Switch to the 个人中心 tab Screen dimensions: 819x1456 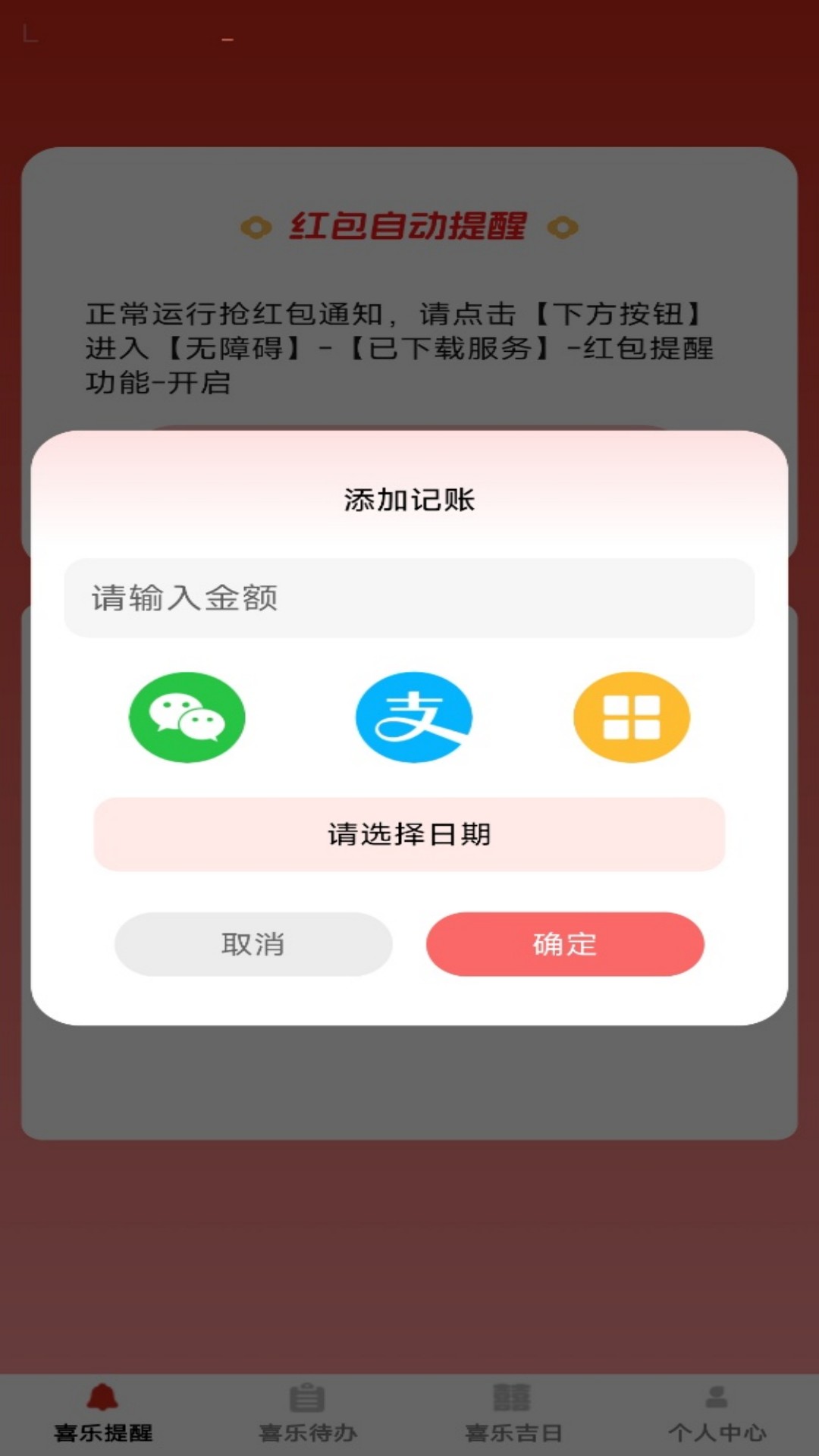coord(717,1415)
